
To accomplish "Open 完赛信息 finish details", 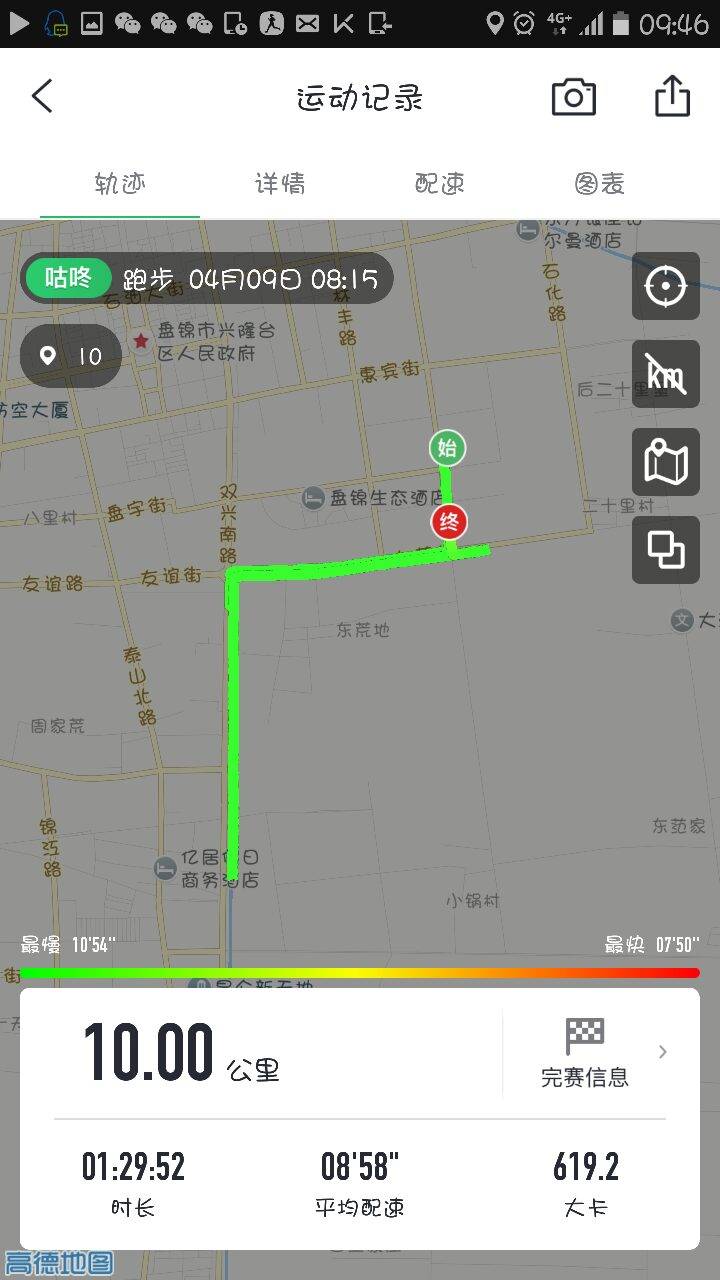I will pyautogui.click(x=598, y=1052).
